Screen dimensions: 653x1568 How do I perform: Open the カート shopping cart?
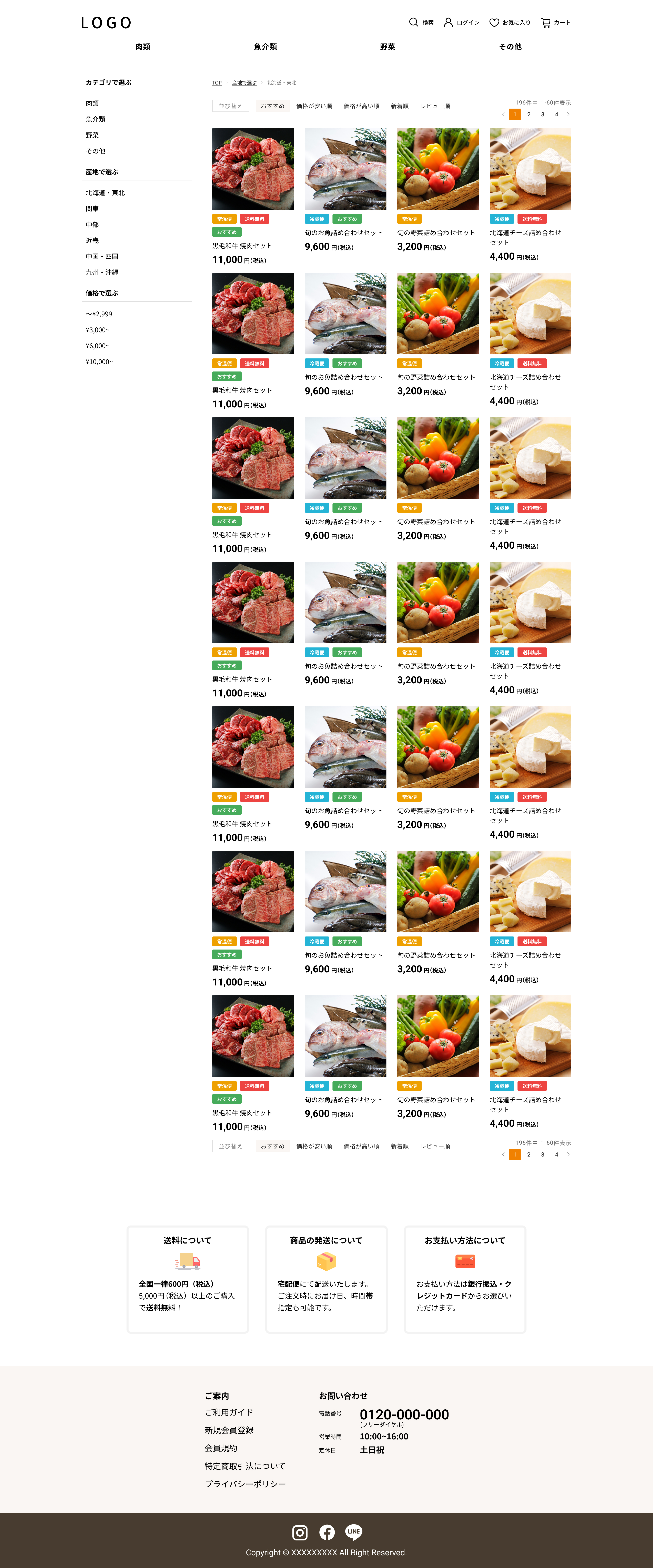[x=556, y=22]
